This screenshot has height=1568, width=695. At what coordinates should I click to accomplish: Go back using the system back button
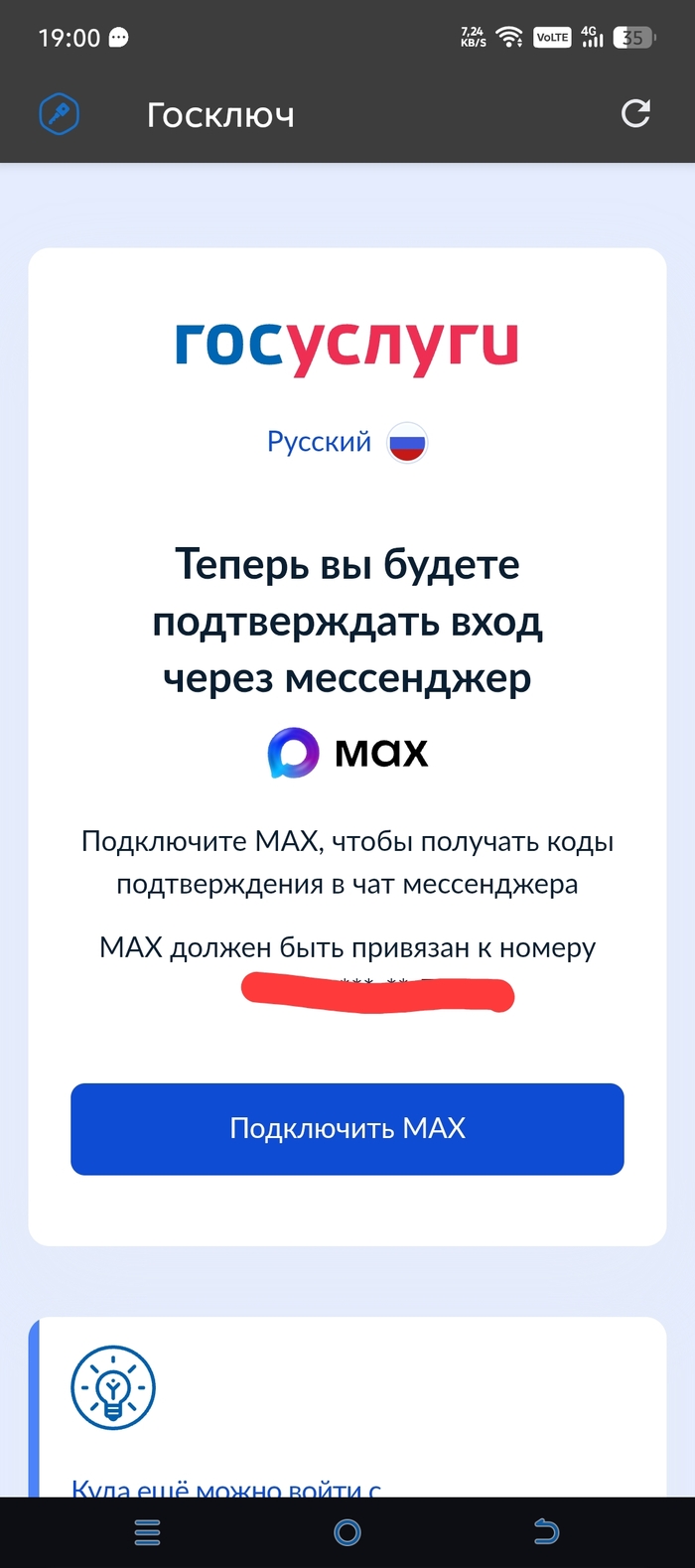click(x=547, y=1532)
